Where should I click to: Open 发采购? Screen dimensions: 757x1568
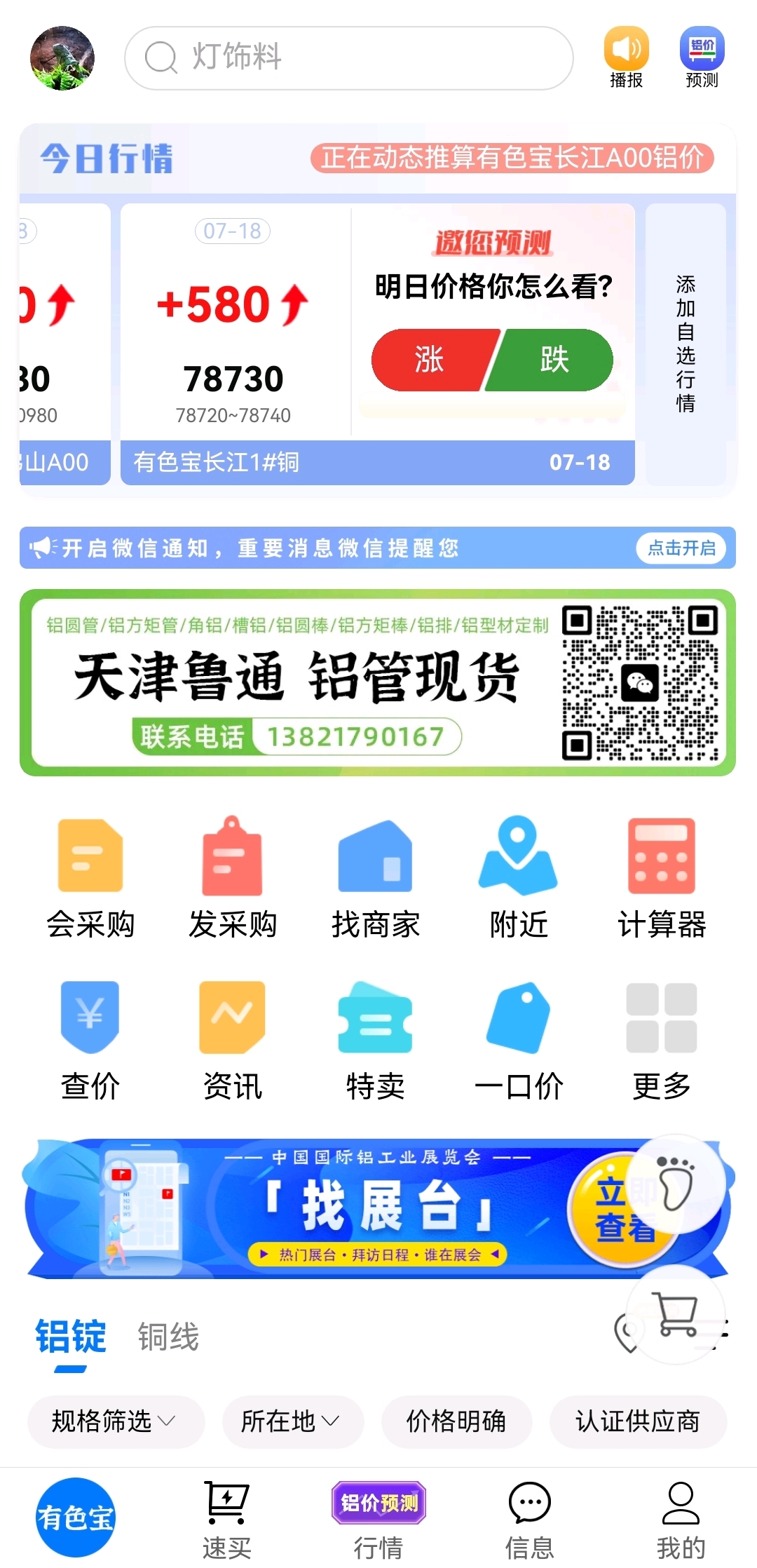(233, 878)
